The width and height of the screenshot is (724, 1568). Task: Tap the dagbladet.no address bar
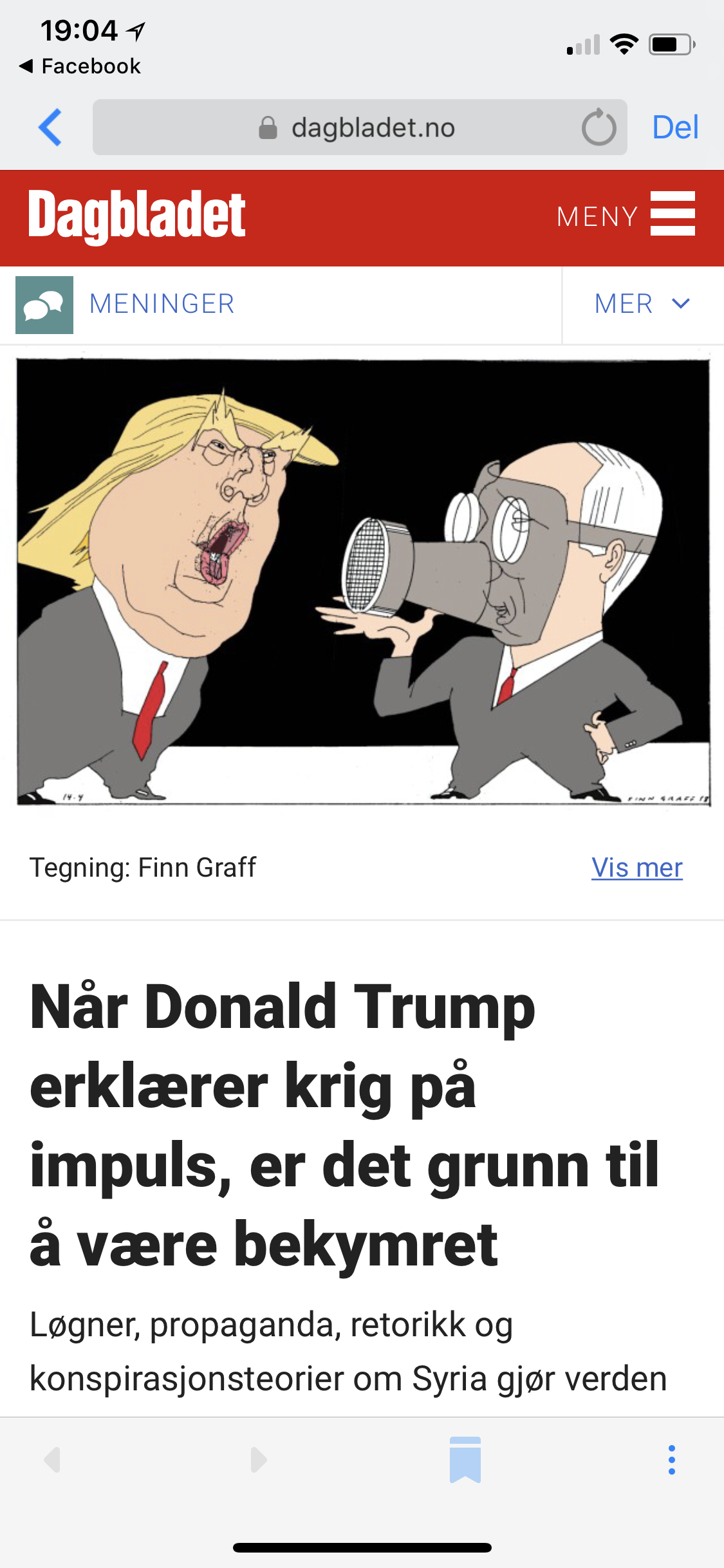tap(360, 127)
